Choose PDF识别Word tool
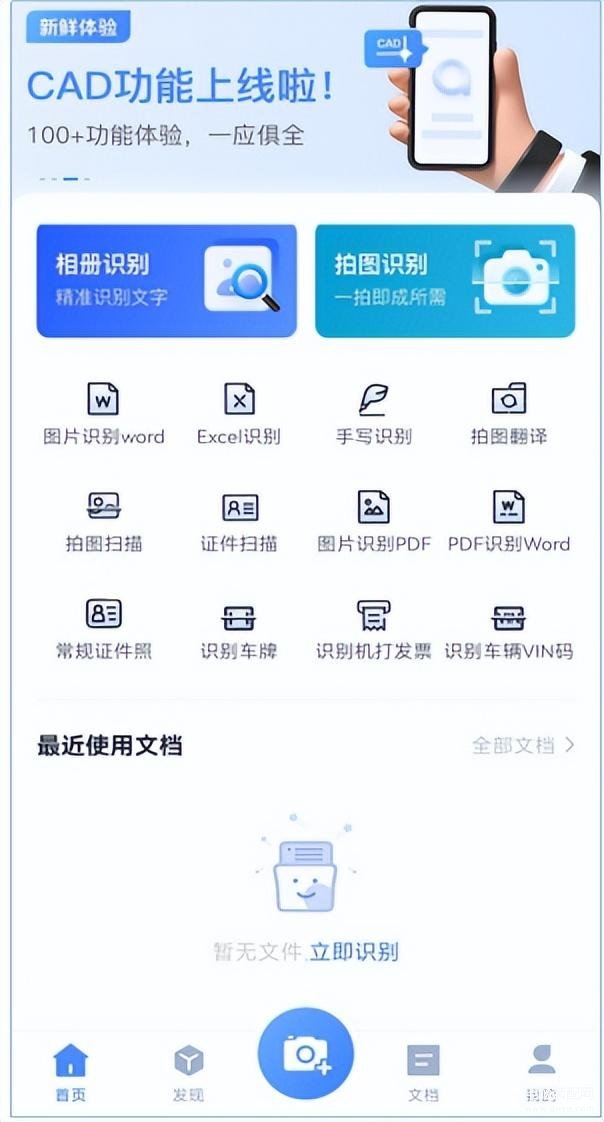The height and width of the screenshot is (1122, 604). [x=509, y=521]
